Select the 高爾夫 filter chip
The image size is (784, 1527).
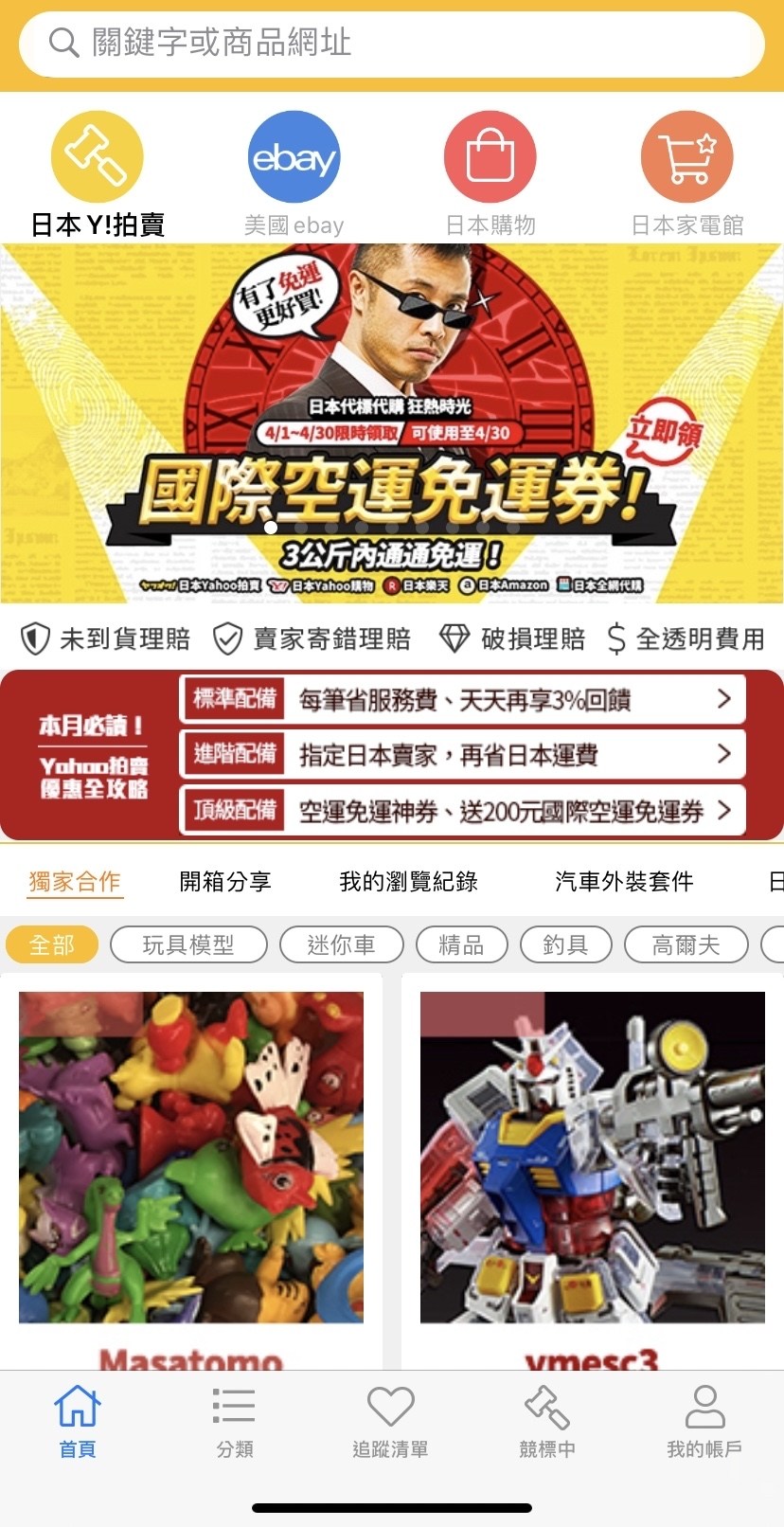[686, 944]
